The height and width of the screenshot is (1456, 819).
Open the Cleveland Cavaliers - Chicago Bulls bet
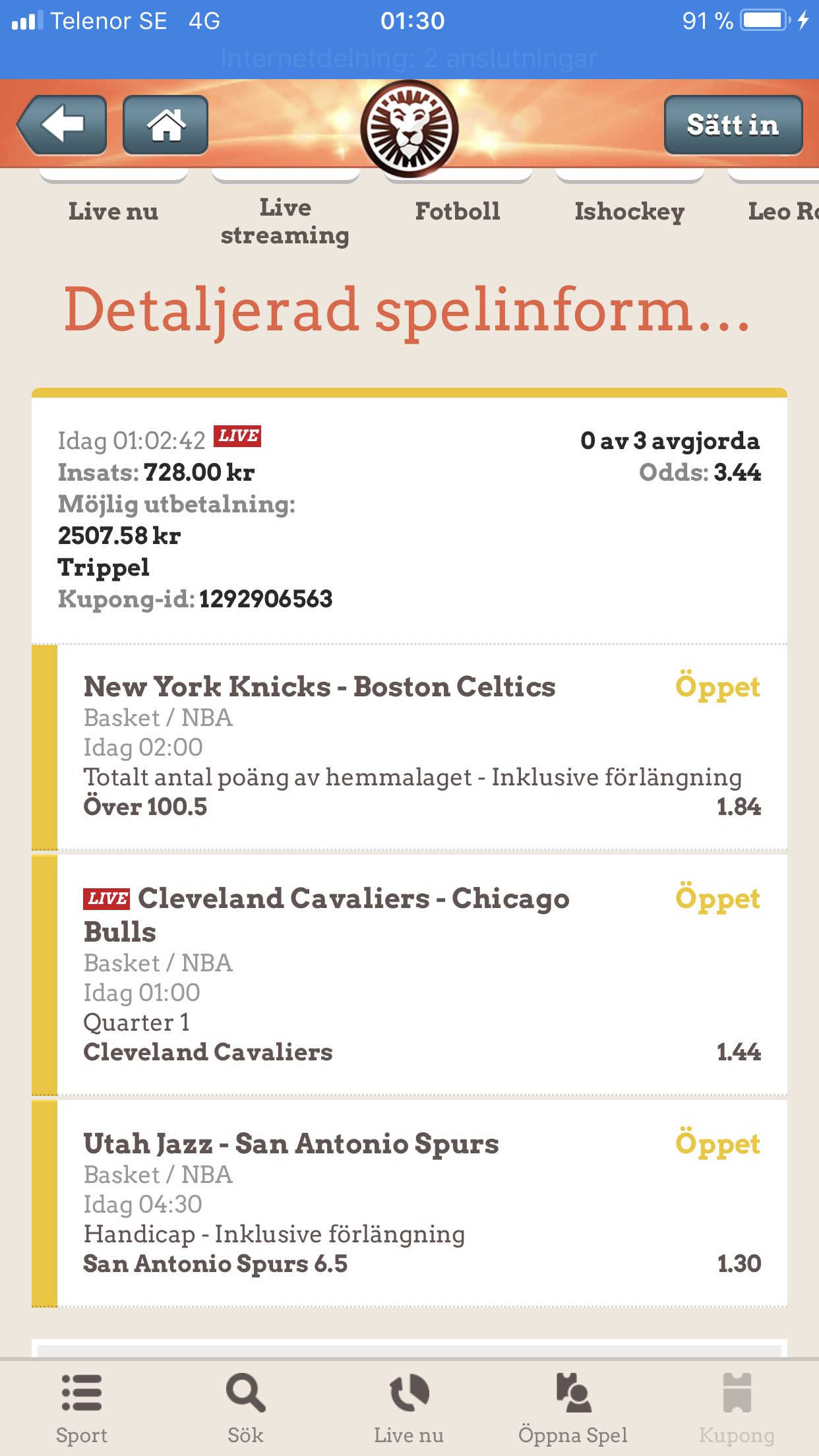tap(409, 975)
